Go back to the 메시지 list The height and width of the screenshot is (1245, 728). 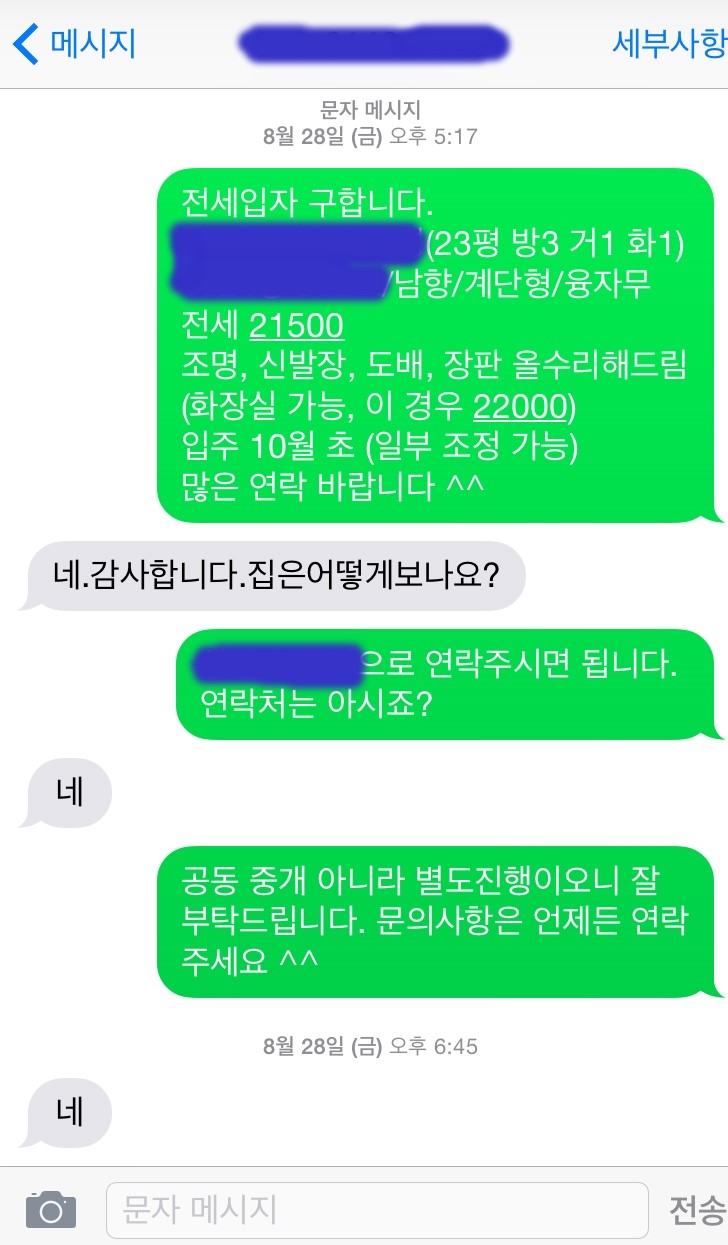[x=75, y=44]
